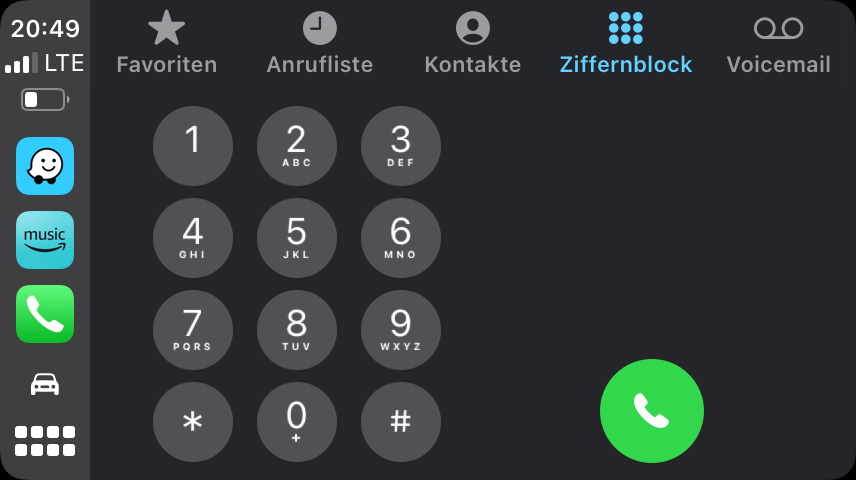Enter the digit 5 JKL
The image size is (856, 480).
pyautogui.click(x=297, y=238)
